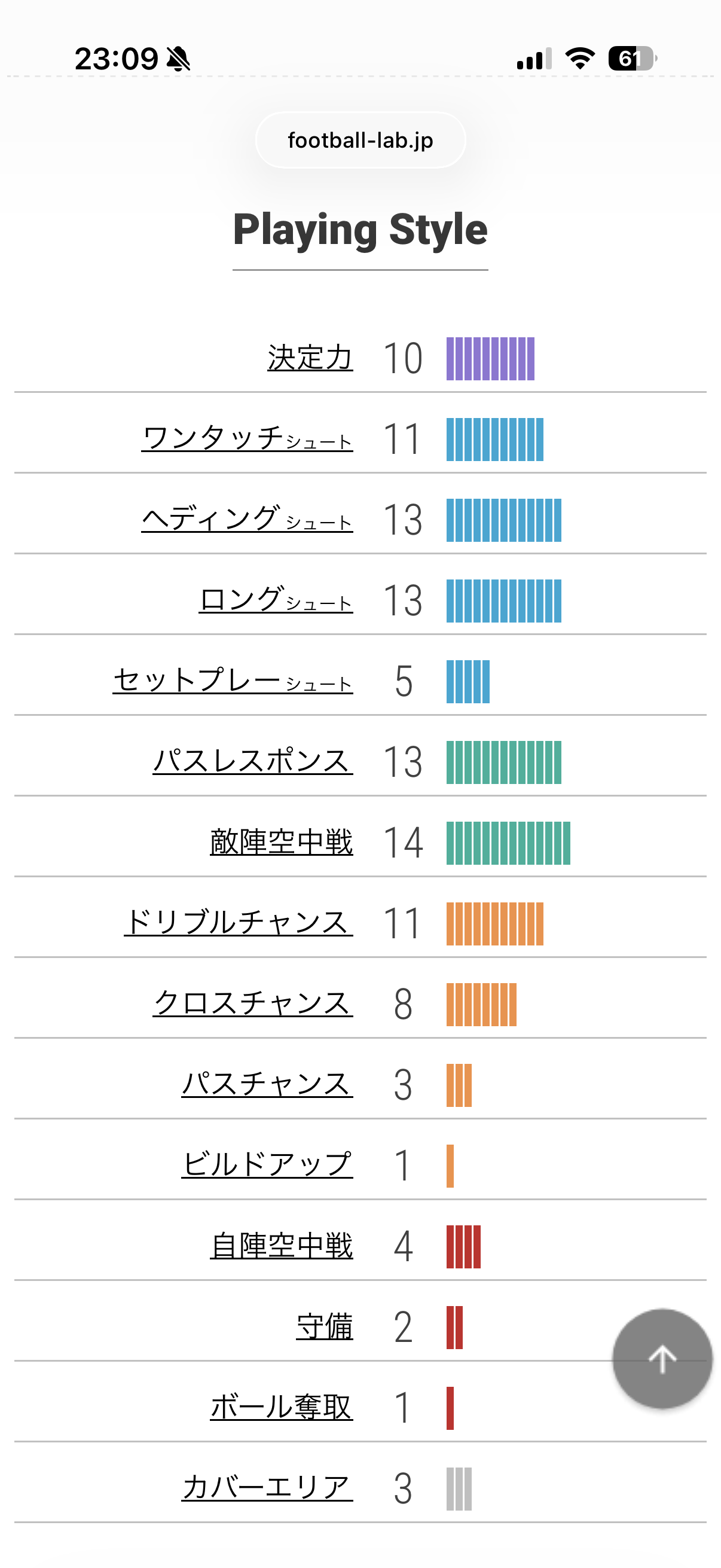Image resolution: width=721 pixels, height=1568 pixels.
Task: Open the ワンタッチシュート link
Action: (x=247, y=438)
